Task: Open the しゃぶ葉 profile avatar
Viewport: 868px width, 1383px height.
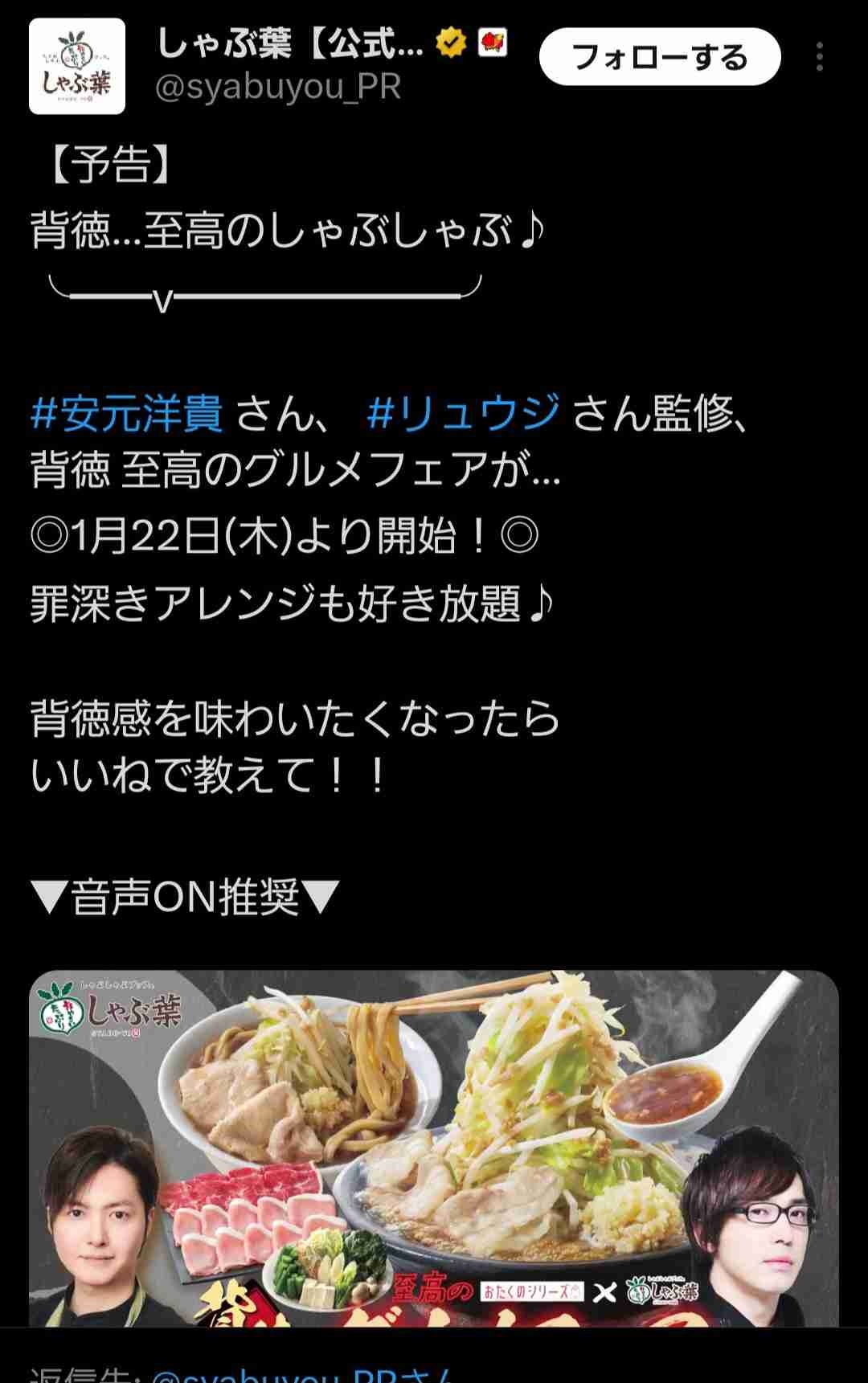Action: 77,66
